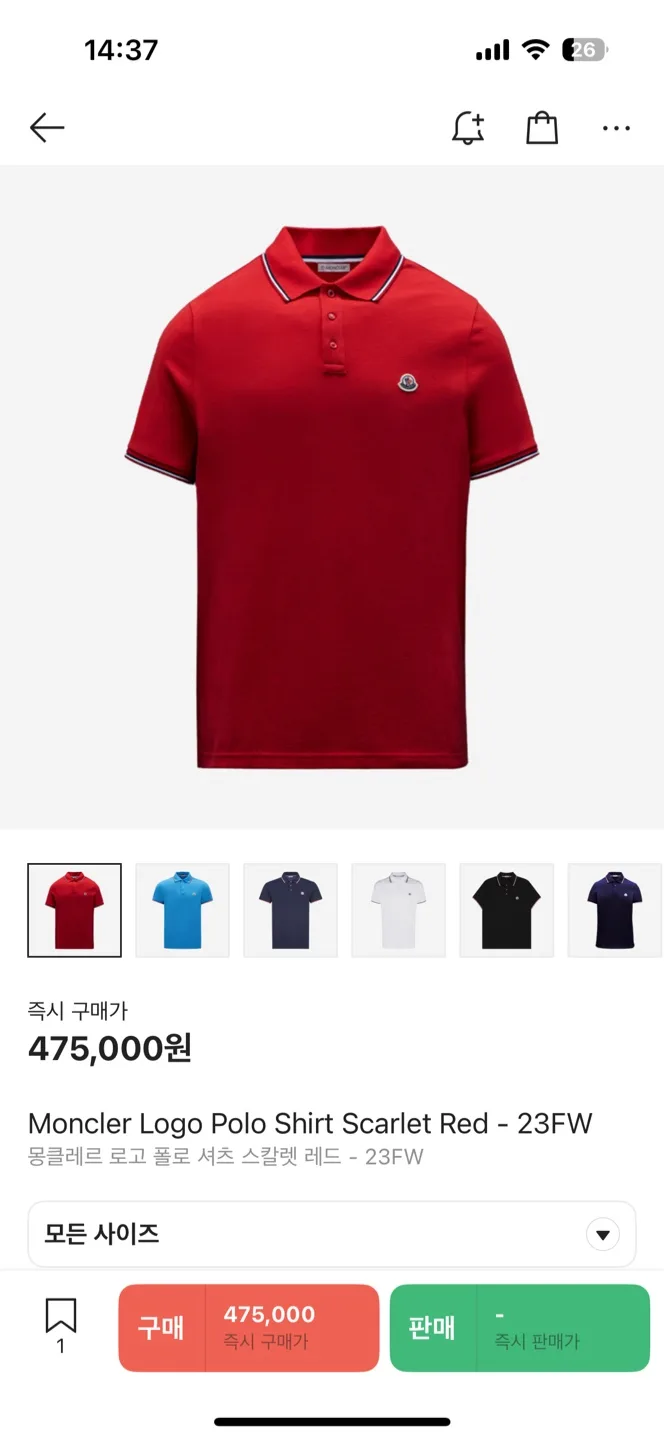Tap the 구매 buy button
Image resolution: width=664 pixels, height=1440 pixels.
[x=249, y=1327]
